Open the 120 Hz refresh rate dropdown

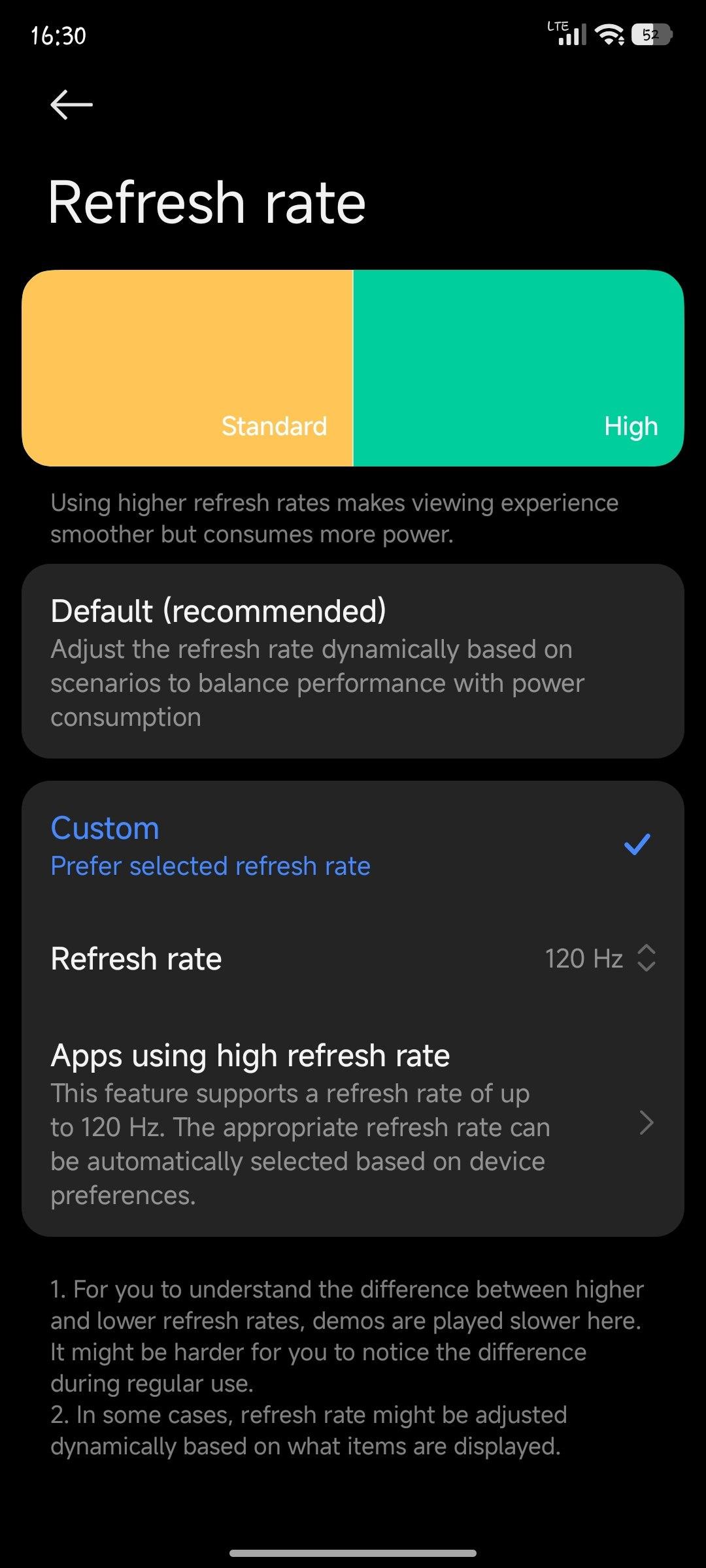[x=600, y=958]
